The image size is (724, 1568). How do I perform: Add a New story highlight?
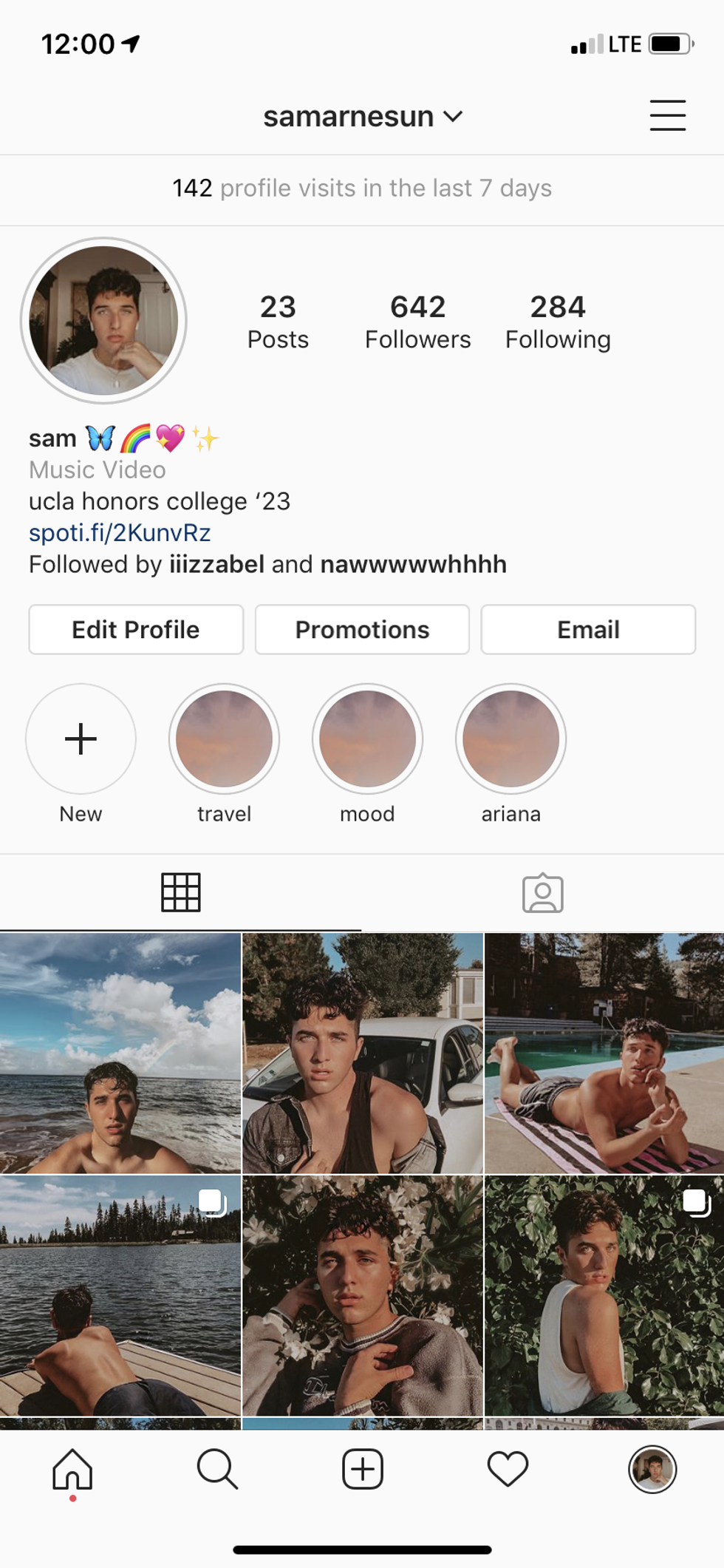click(81, 739)
